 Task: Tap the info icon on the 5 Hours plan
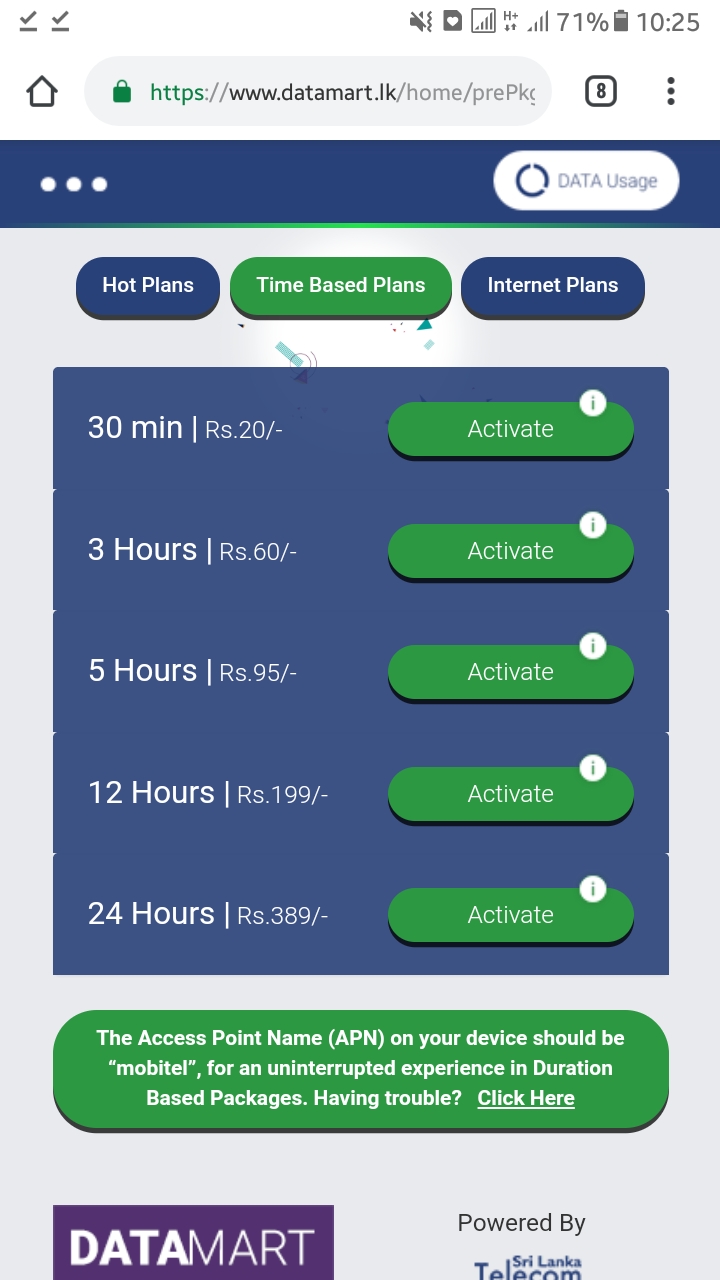point(593,646)
